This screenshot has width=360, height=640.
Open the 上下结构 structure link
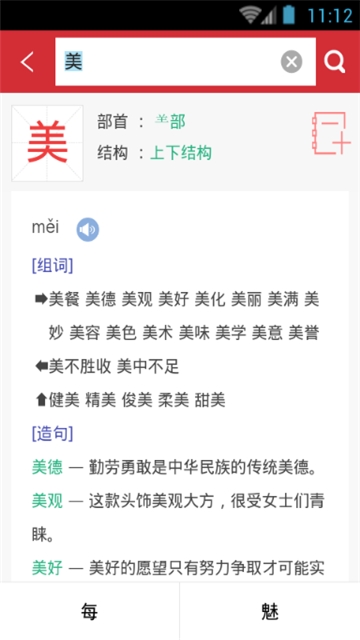tap(181, 153)
